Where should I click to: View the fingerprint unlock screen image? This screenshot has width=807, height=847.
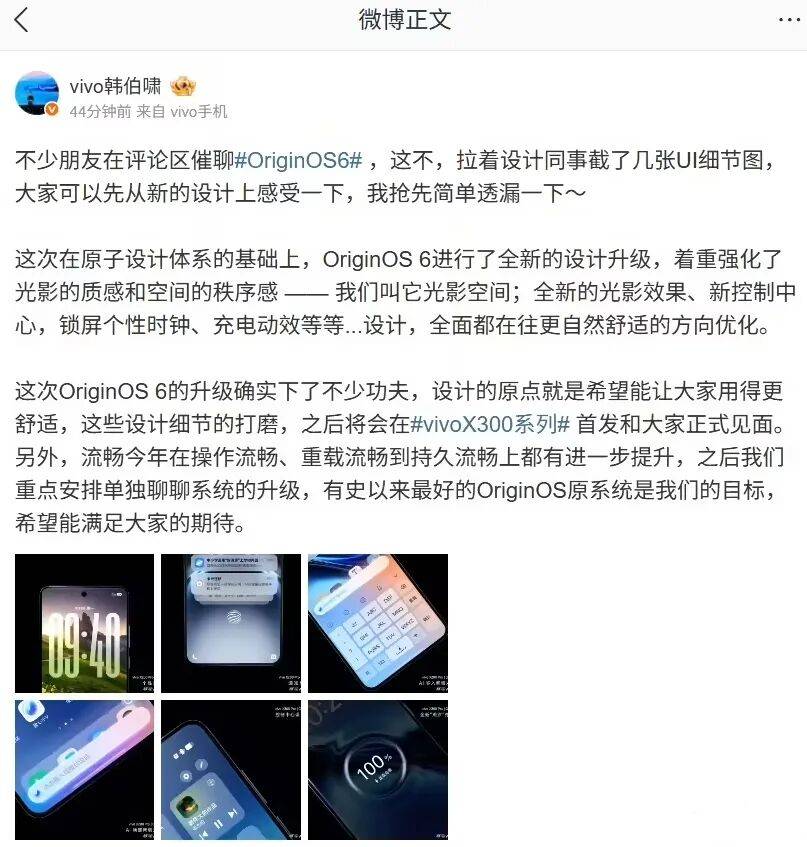230,623
